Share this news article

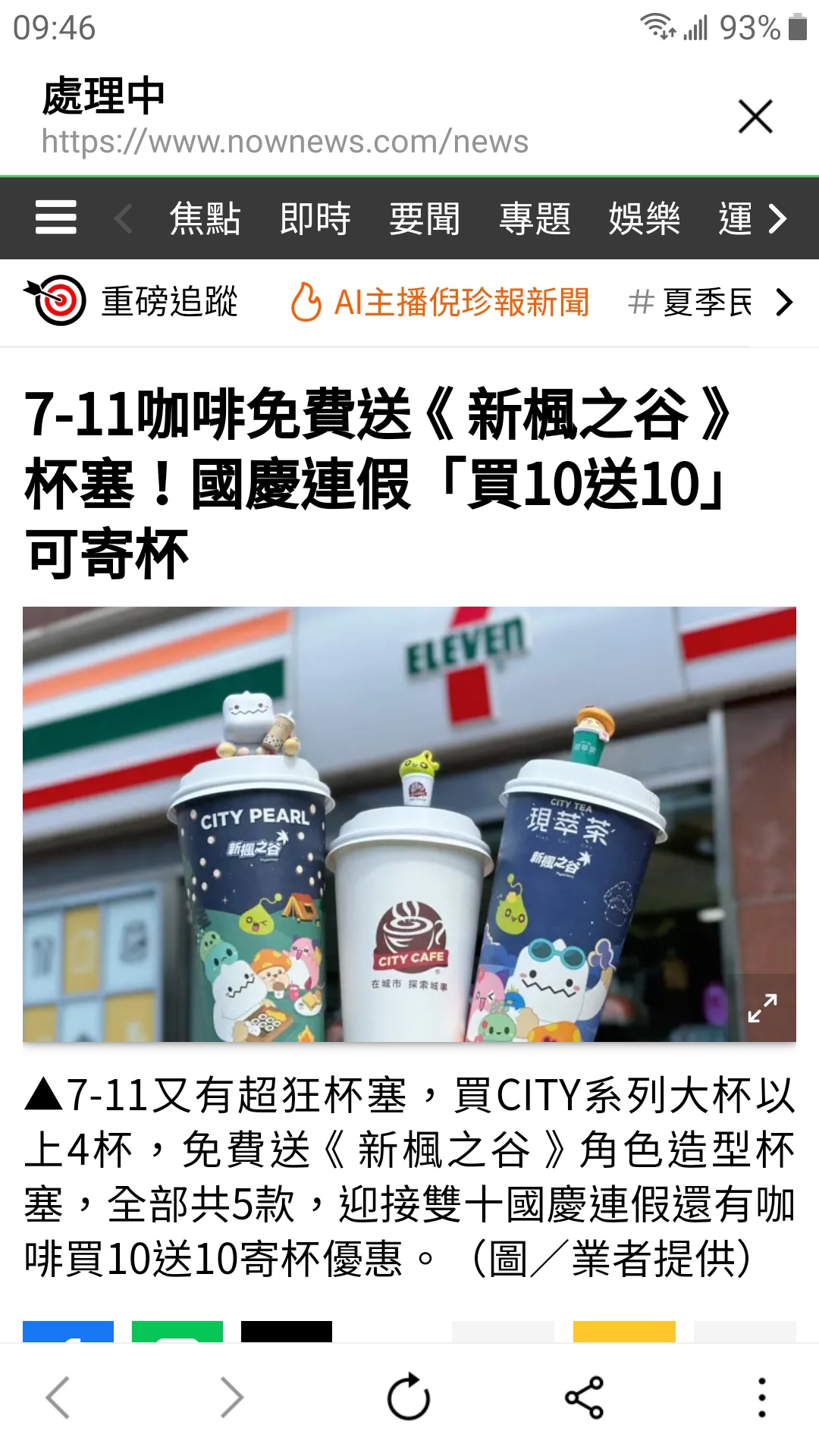[585, 1397]
